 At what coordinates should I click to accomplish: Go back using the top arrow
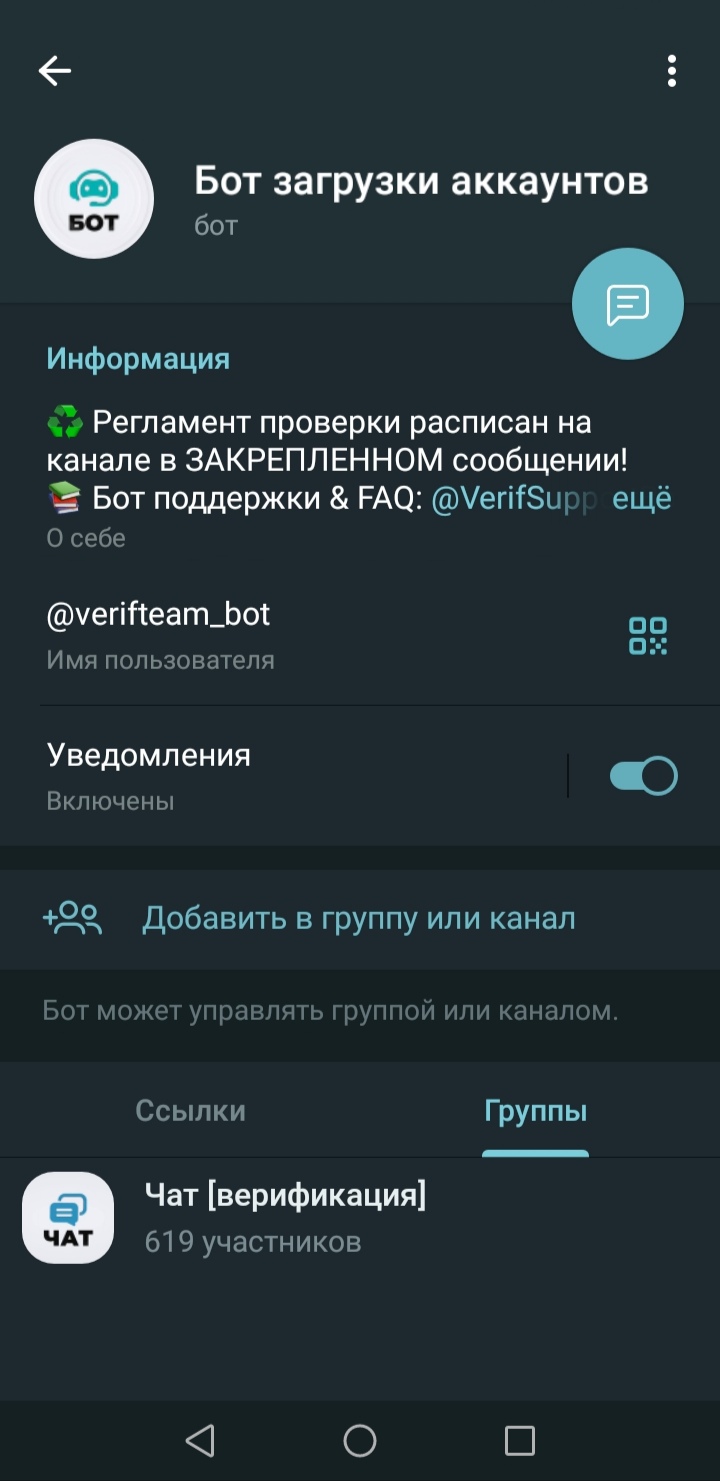click(55, 71)
